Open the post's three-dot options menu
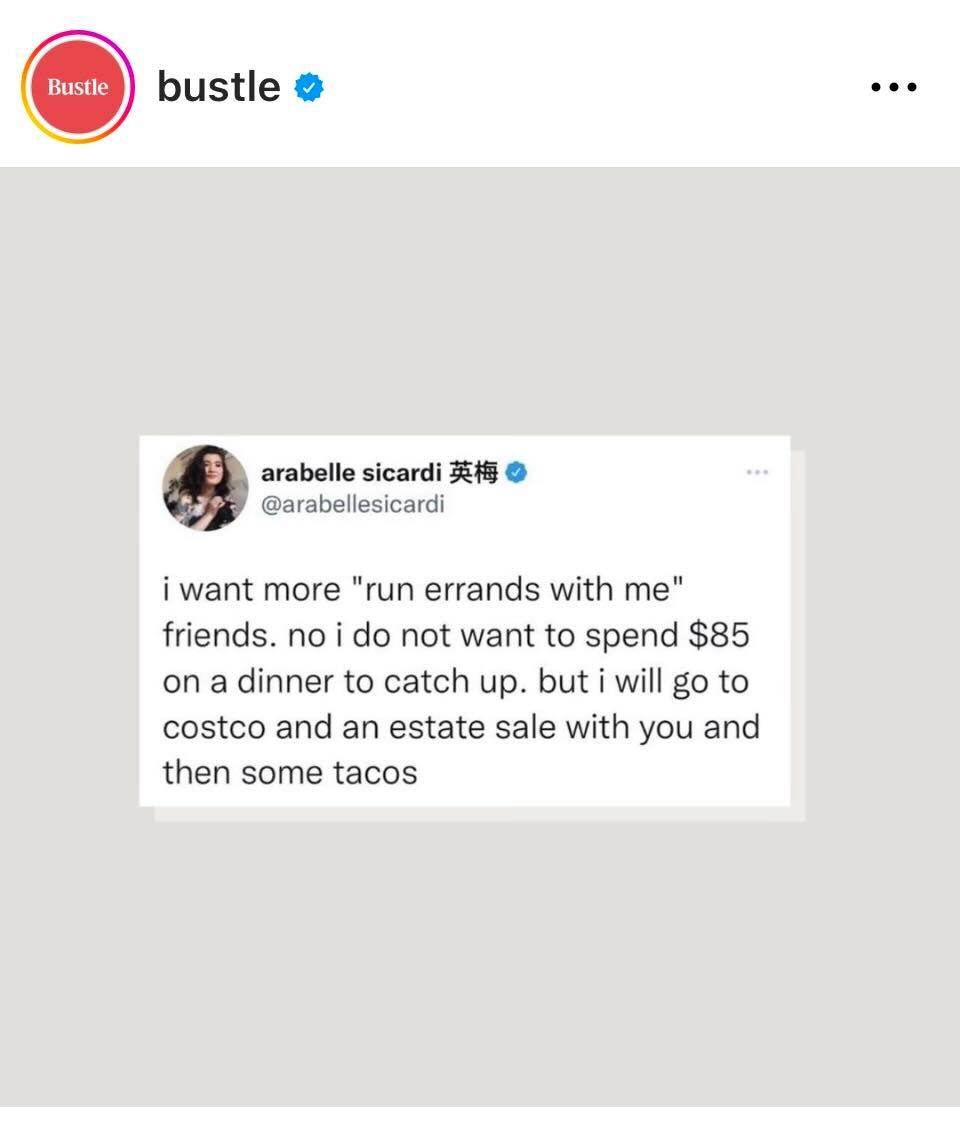Screen dimensions: 960x1136 (893, 87)
